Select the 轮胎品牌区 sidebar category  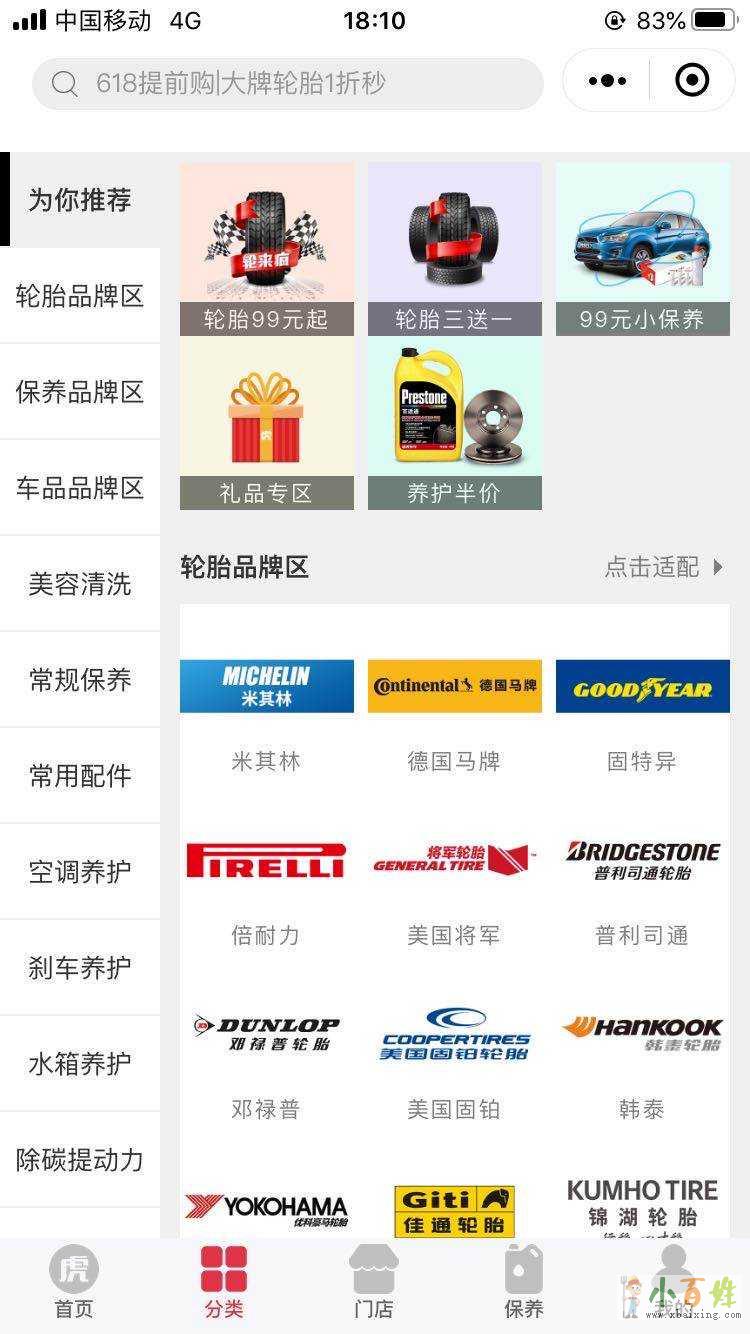(80, 296)
